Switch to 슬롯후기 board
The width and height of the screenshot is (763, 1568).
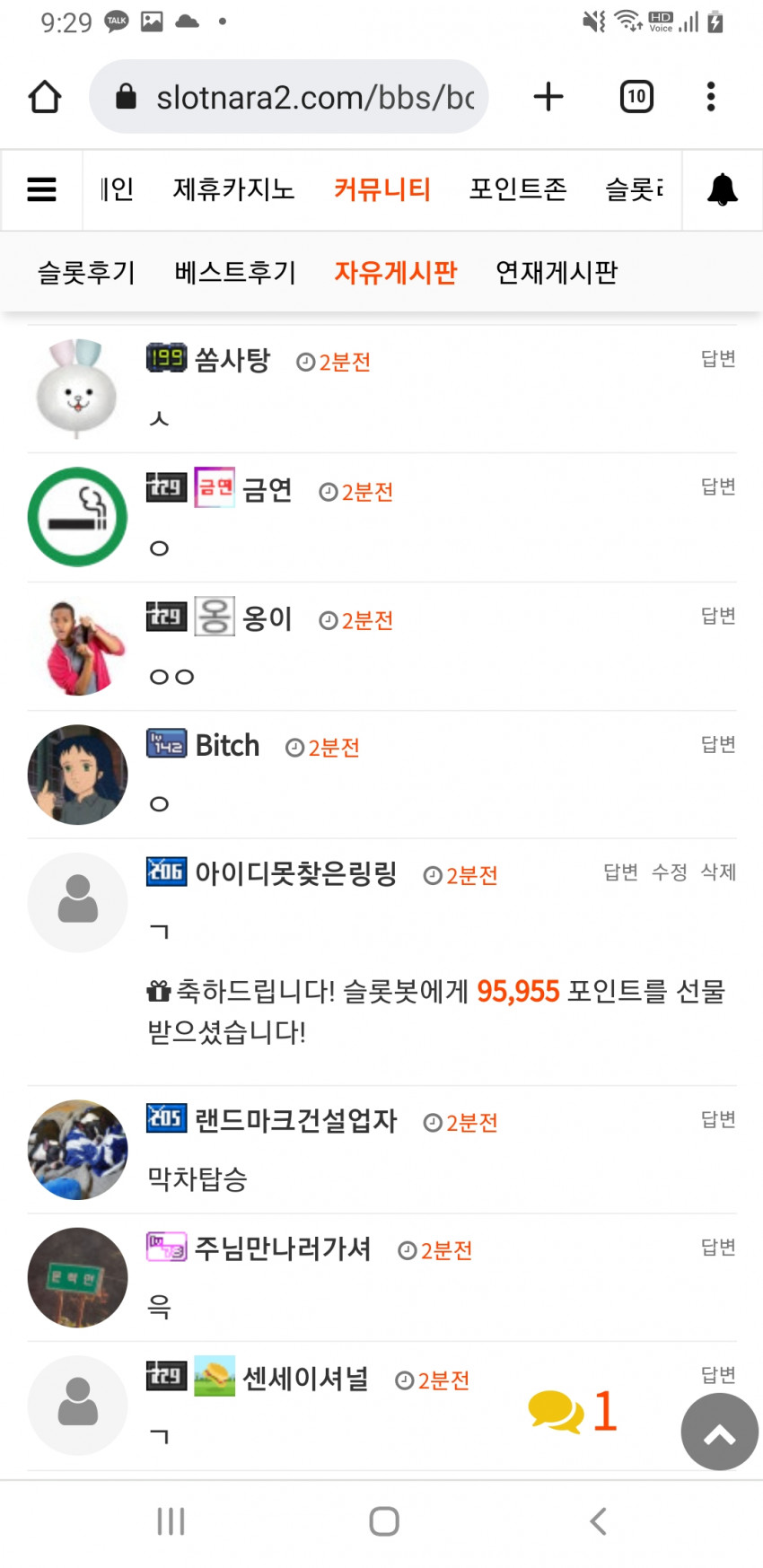pos(86,272)
